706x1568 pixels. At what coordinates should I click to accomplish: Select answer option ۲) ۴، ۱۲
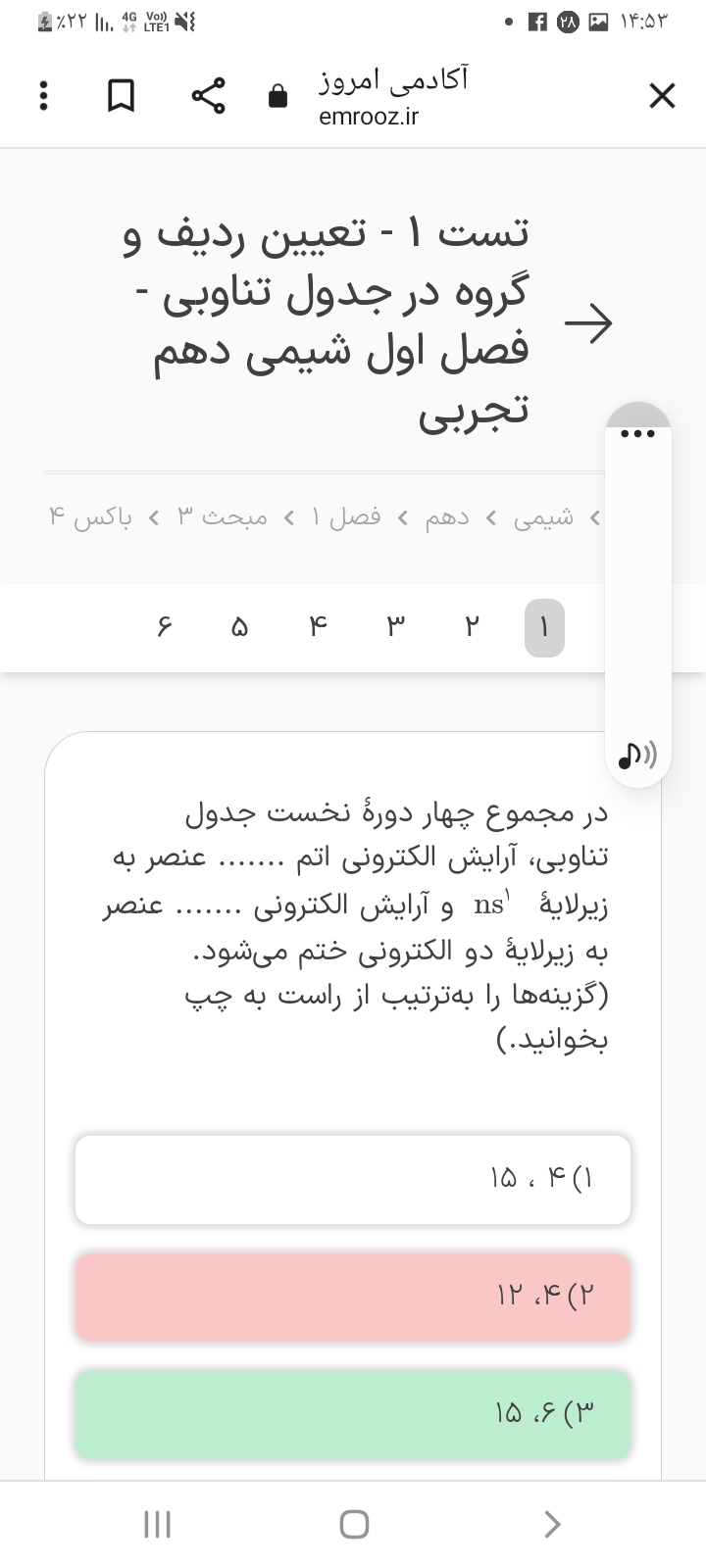(353, 1297)
